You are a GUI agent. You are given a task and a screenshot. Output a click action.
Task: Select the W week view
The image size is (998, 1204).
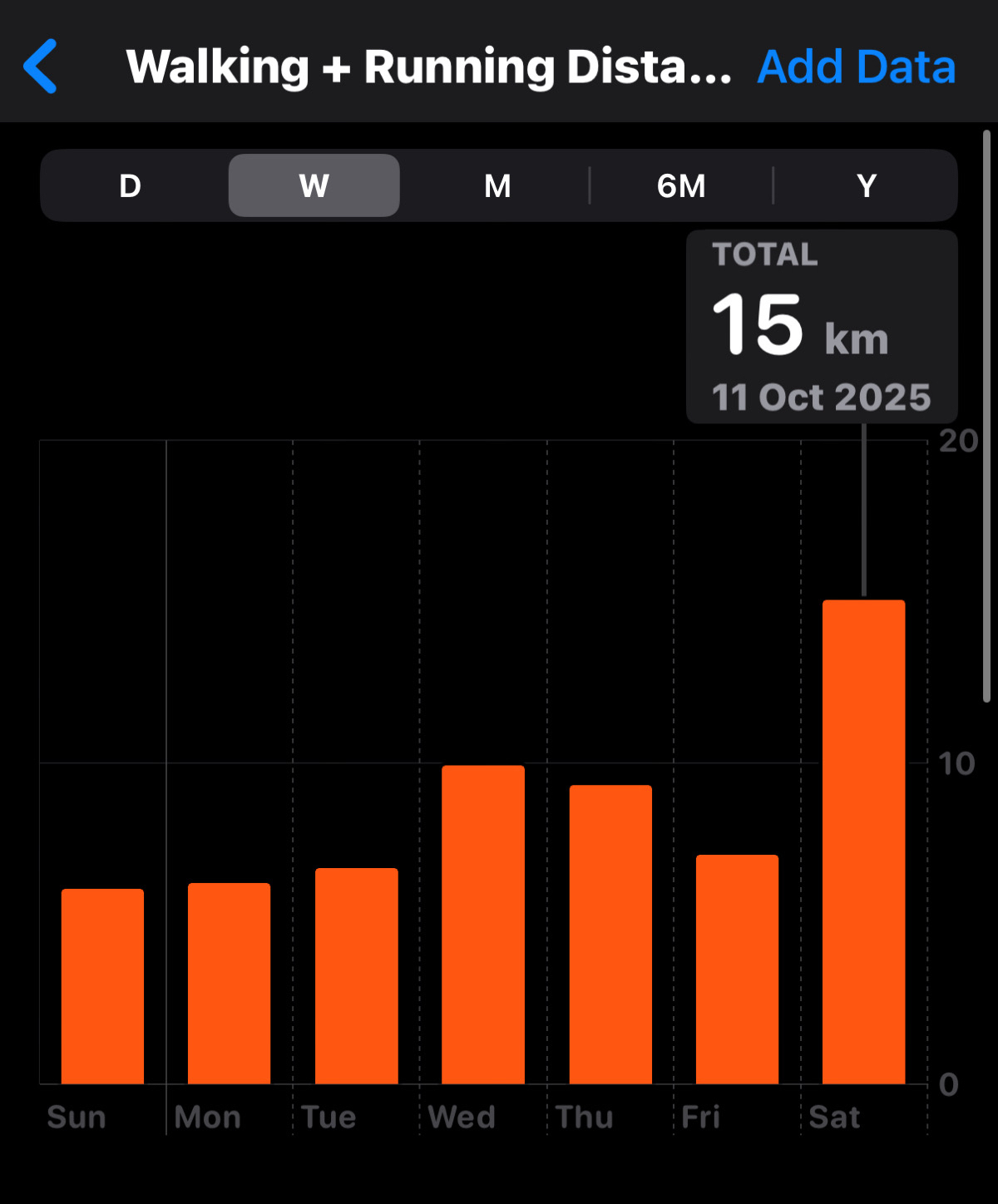pyautogui.click(x=314, y=185)
